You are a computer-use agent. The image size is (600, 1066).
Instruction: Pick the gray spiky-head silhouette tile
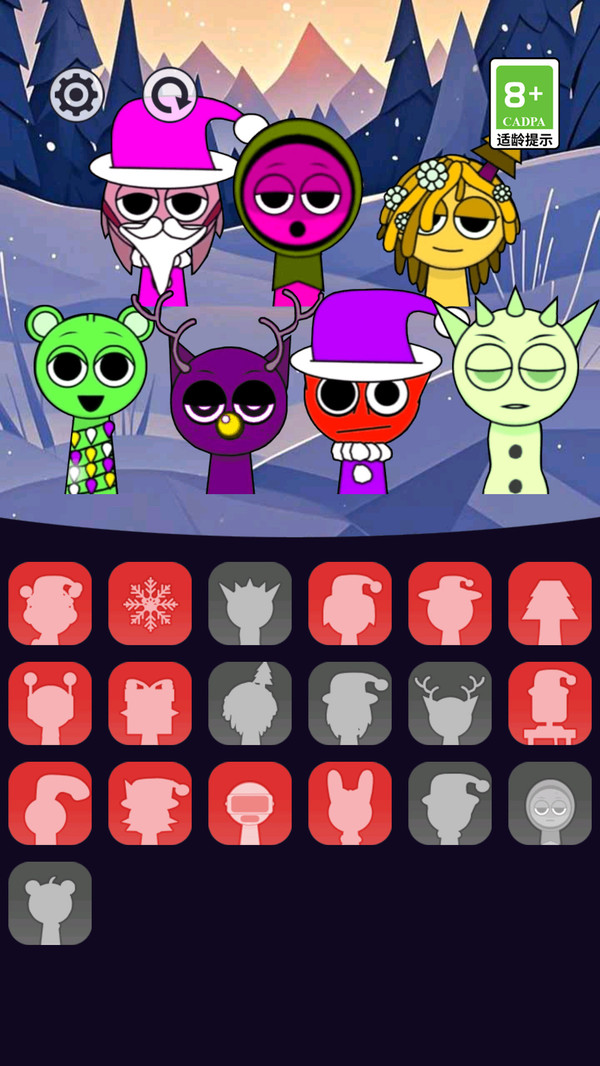250,603
